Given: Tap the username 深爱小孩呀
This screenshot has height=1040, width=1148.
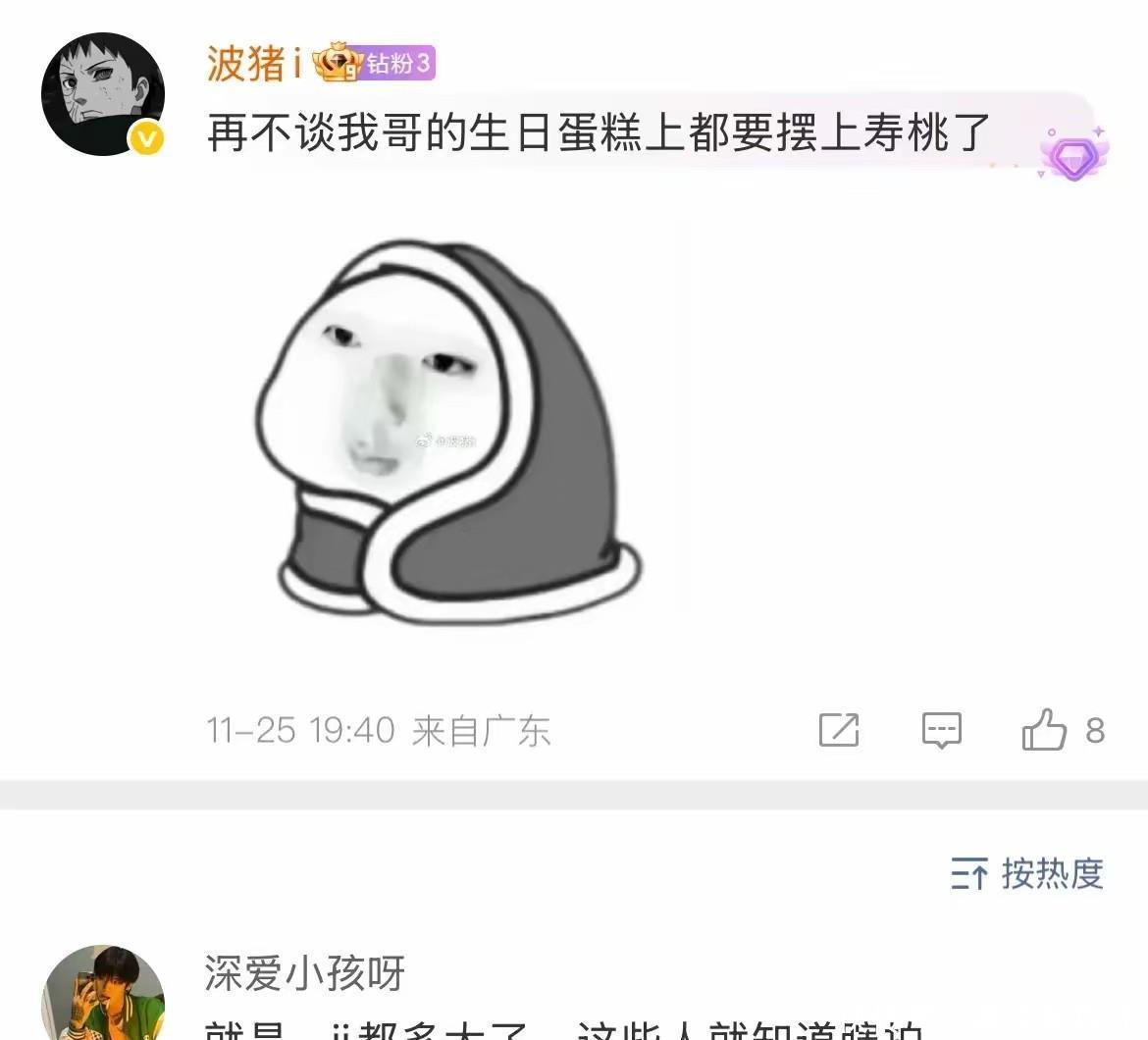Looking at the screenshot, I should pos(304,973).
